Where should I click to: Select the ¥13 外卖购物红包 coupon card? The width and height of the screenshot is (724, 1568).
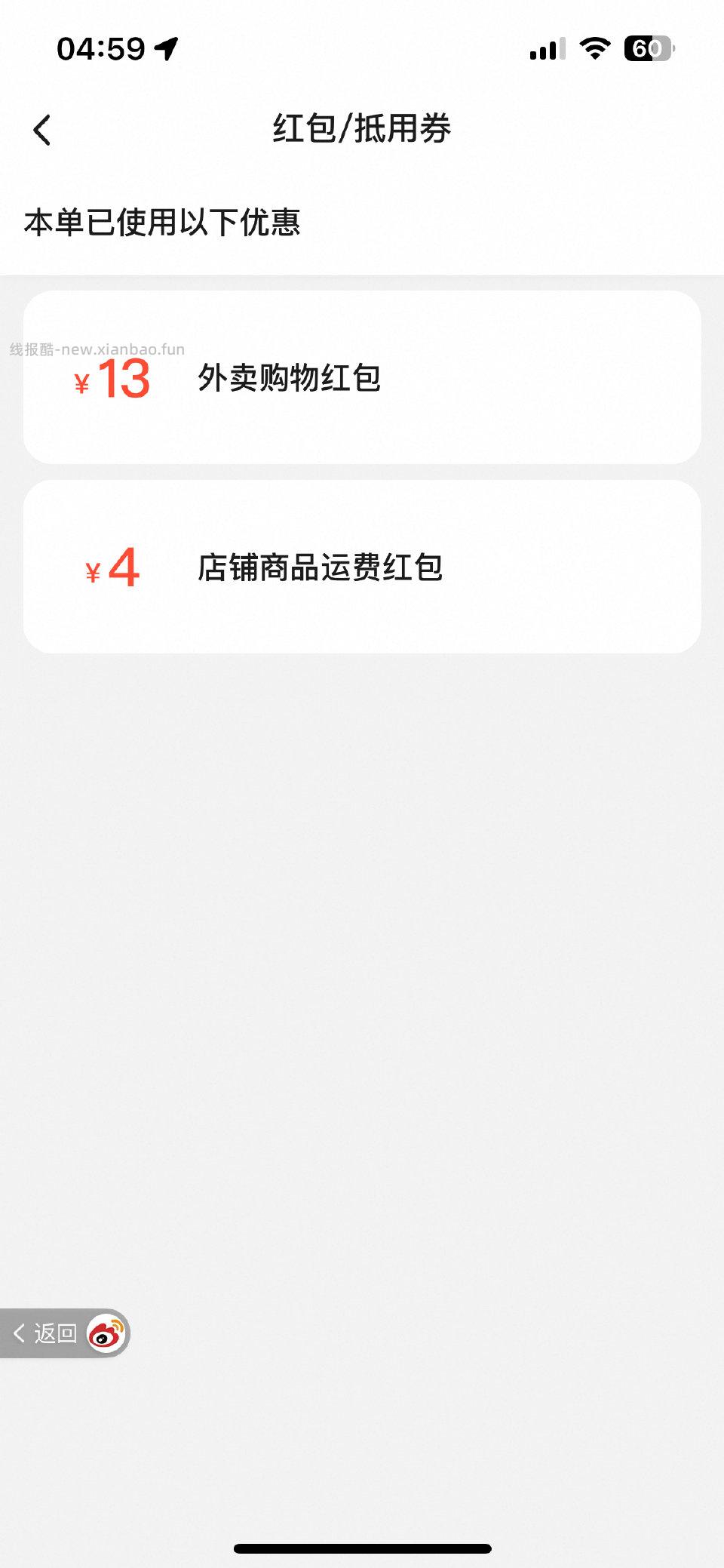(x=362, y=377)
